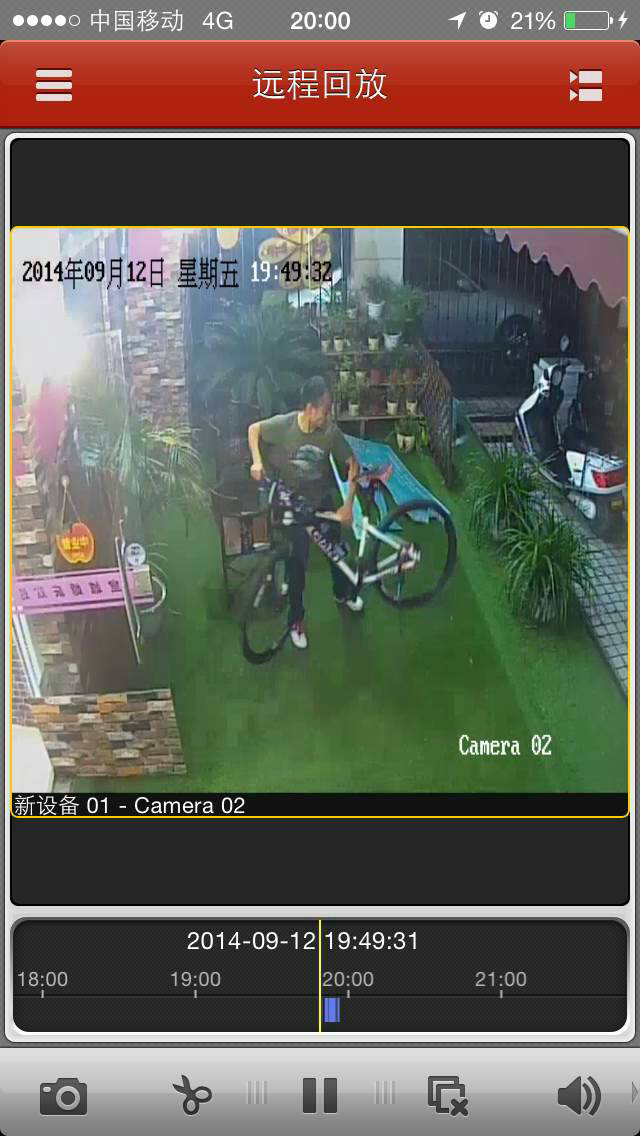Tap the blue recording segment on the timeline
The width and height of the screenshot is (640, 1136).
(x=332, y=1010)
